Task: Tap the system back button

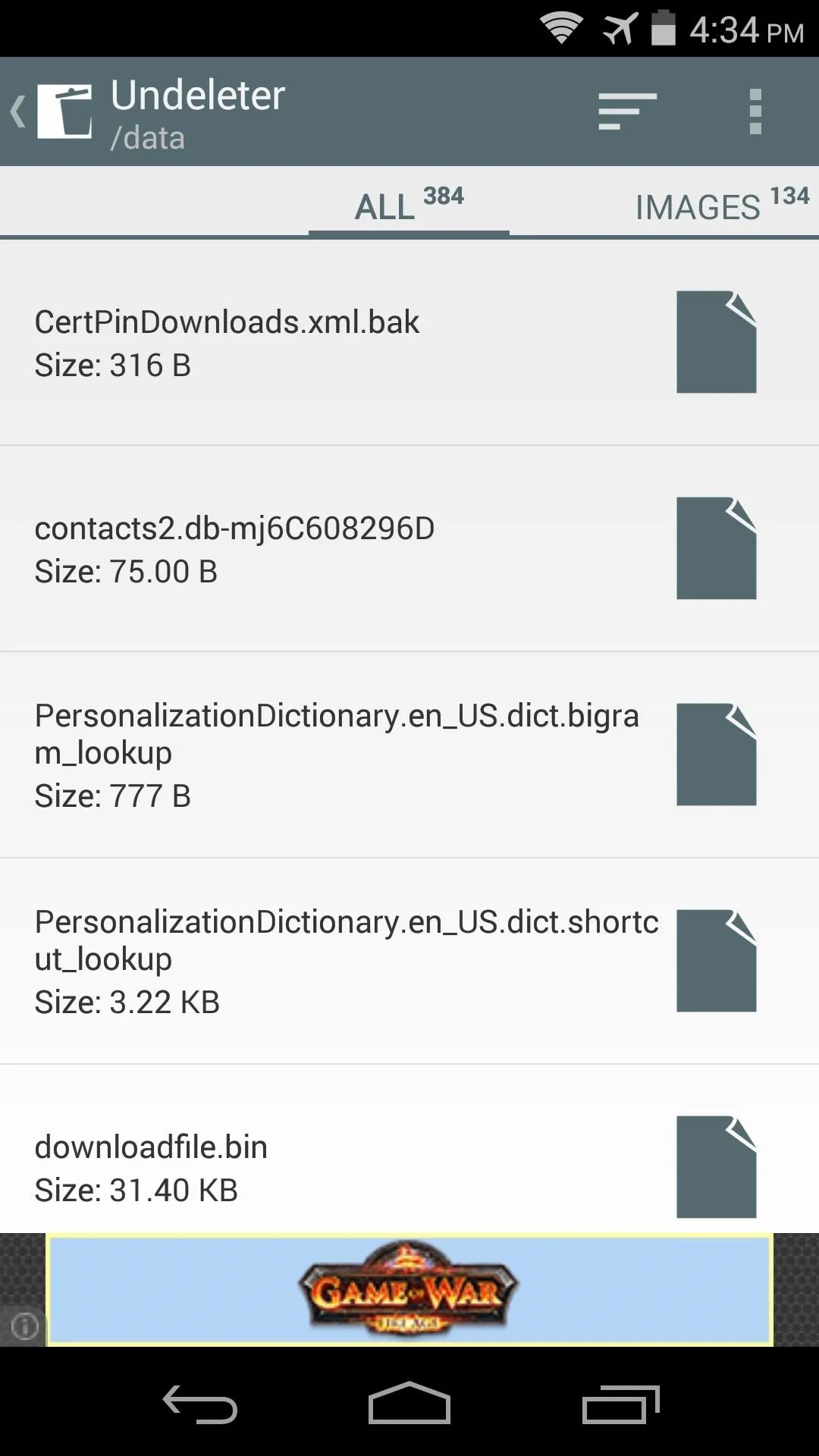Action: 200,1404
